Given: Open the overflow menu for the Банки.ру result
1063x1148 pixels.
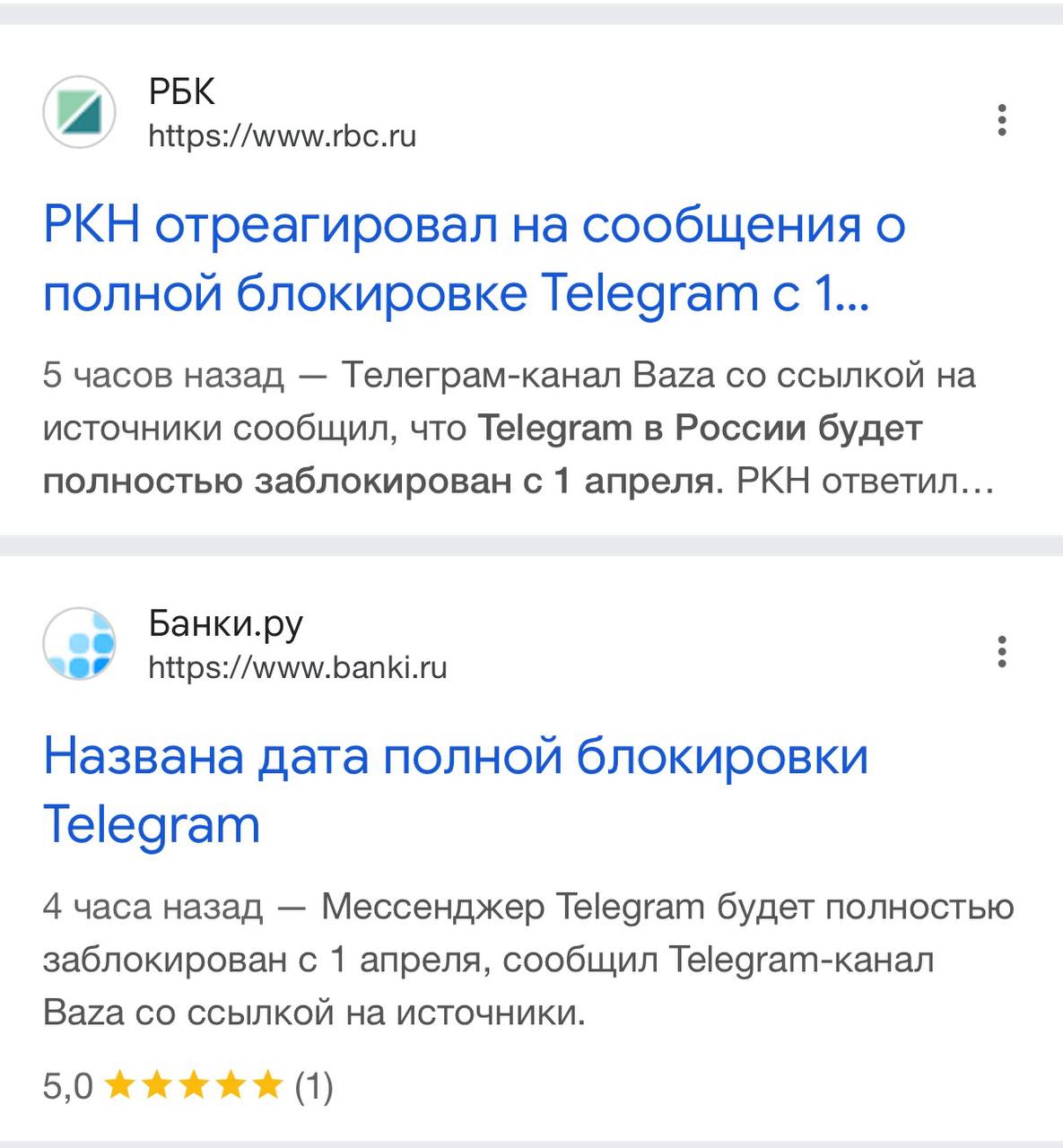Looking at the screenshot, I should [1002, 652].
